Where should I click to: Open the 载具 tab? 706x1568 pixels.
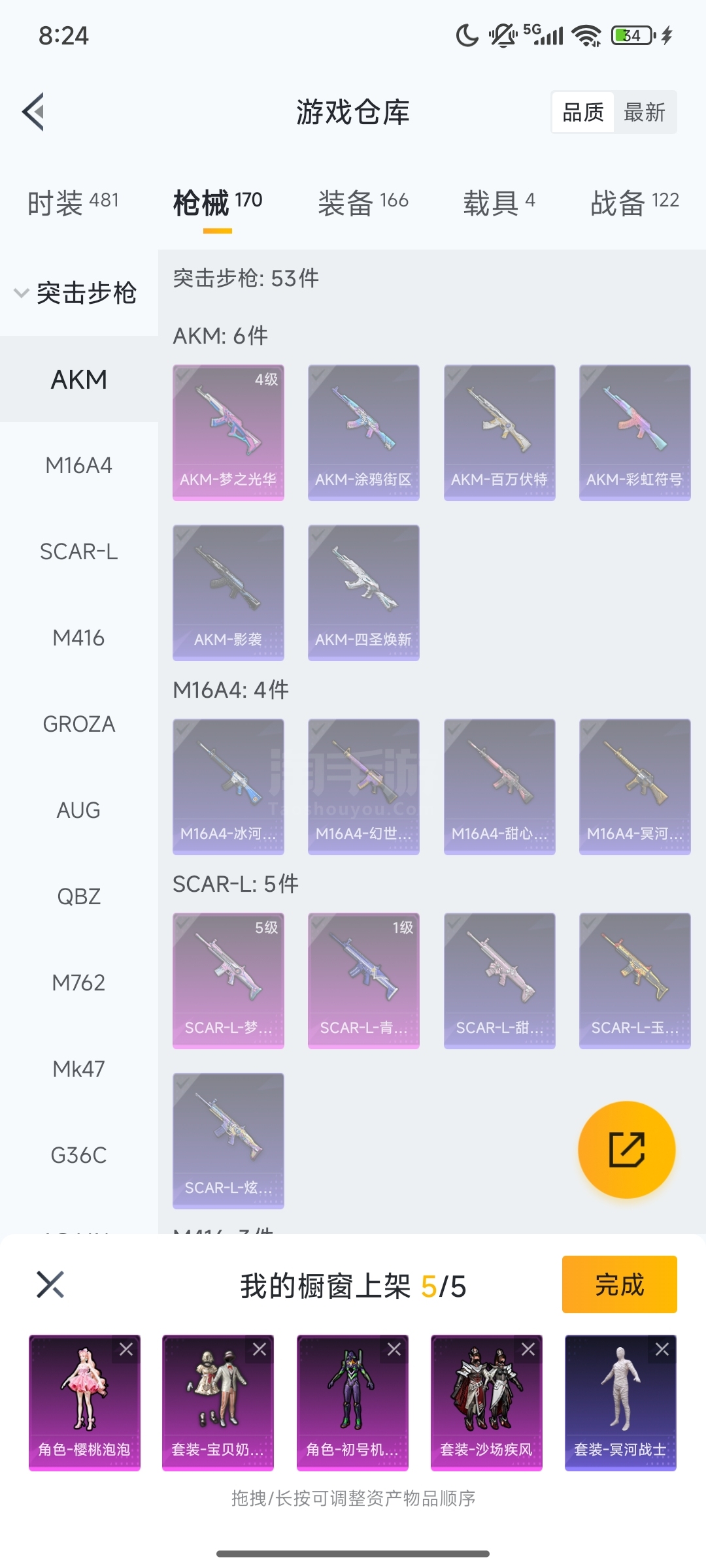click(499, 202)
